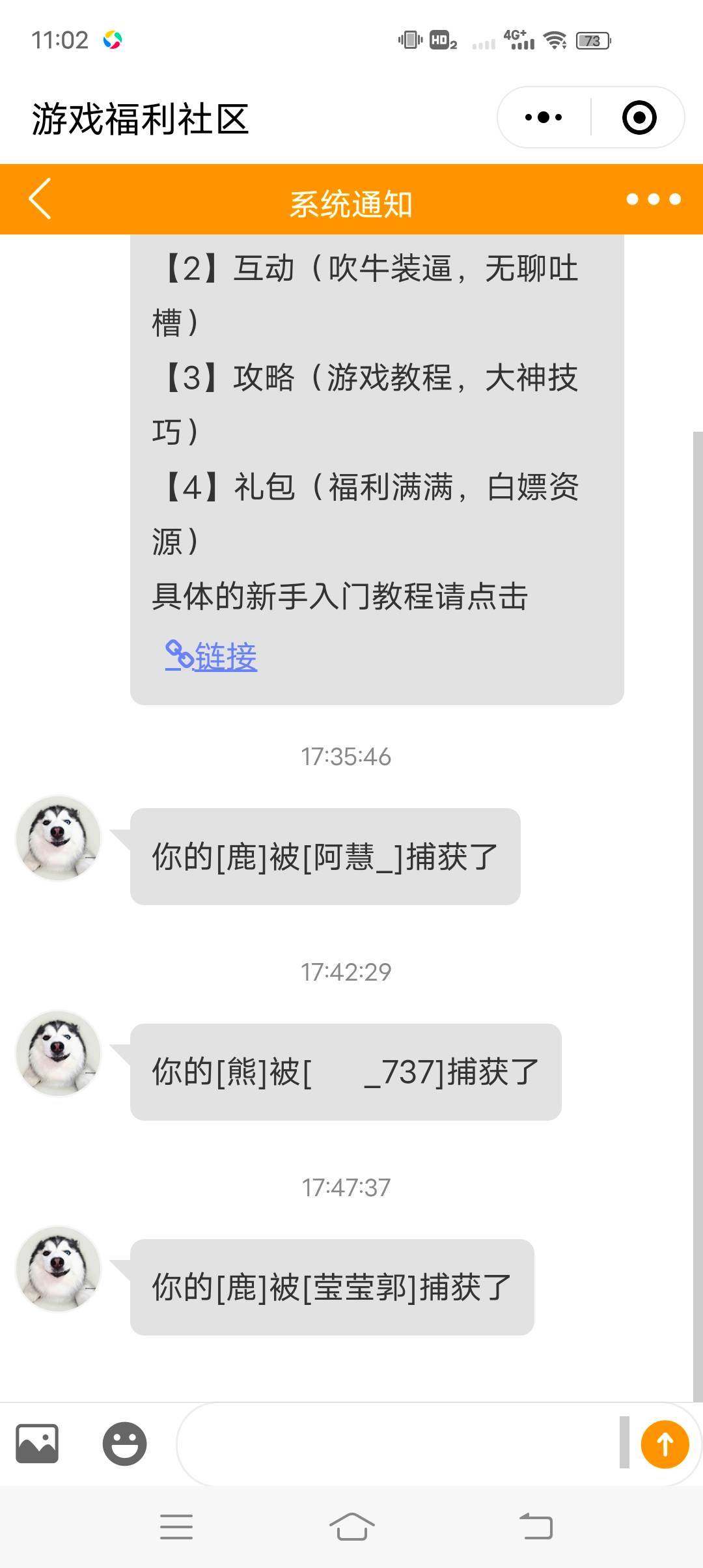Screen dimensions: 703x1568
Task: View avatar beside 阿慧_ capture message
Action: tap(59, 838)
